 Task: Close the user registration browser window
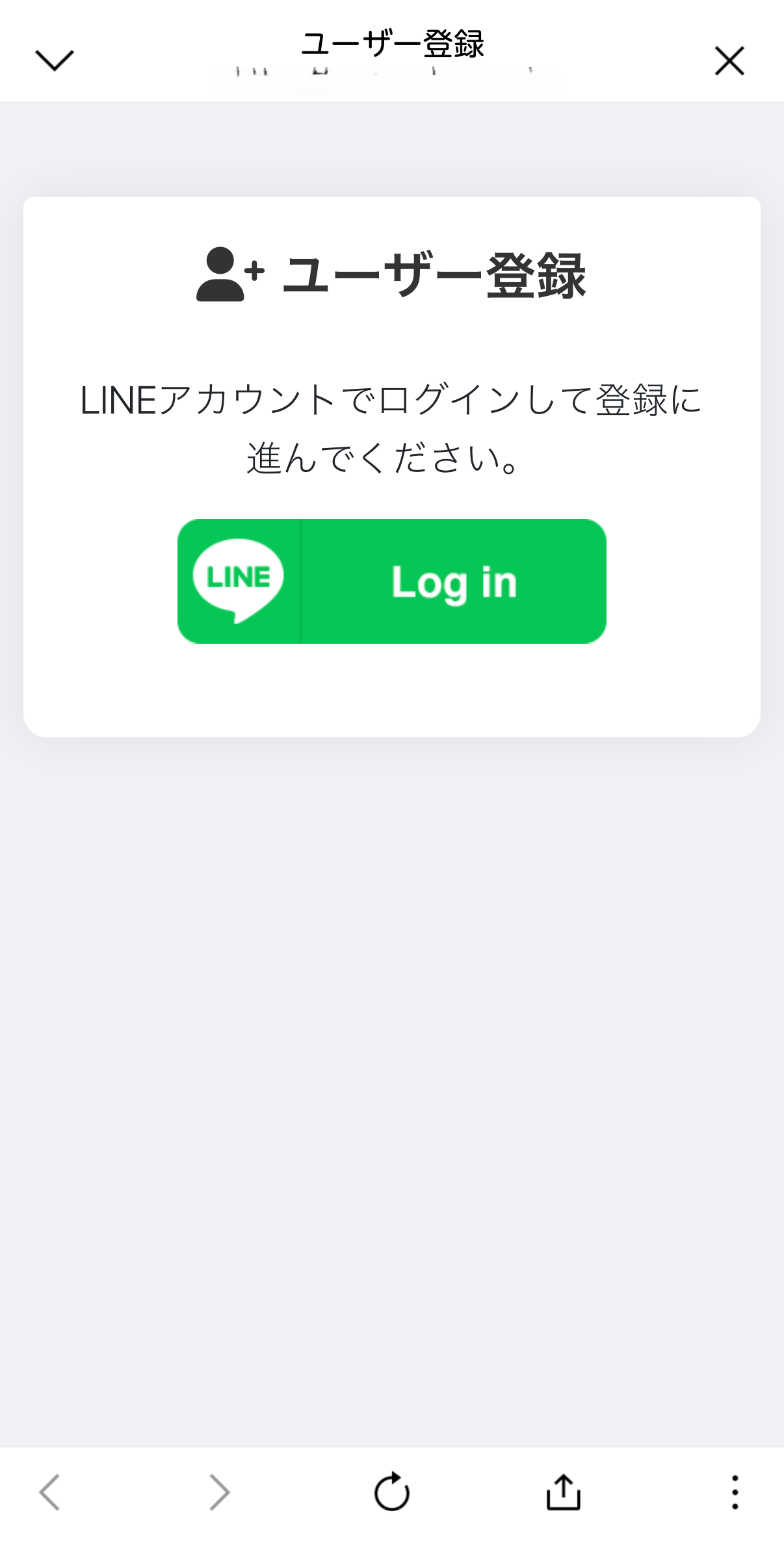729,61
